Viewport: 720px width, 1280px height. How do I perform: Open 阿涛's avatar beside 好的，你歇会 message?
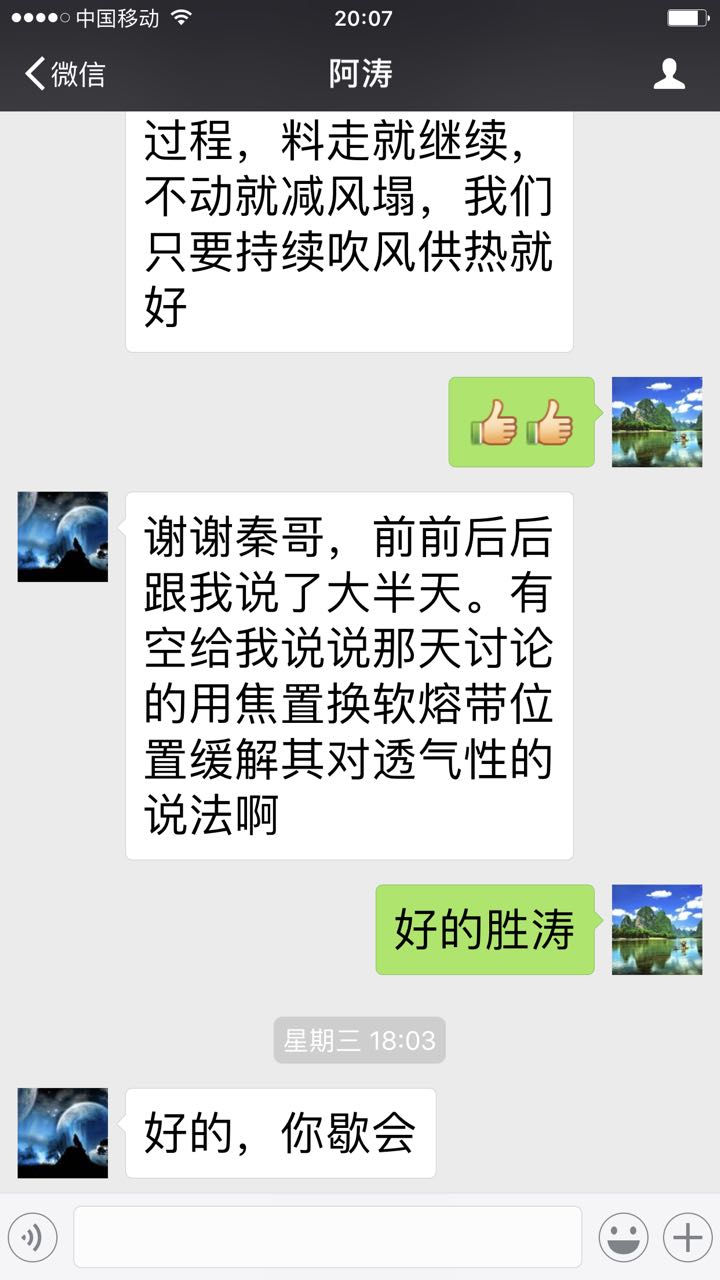point(63,1133)
